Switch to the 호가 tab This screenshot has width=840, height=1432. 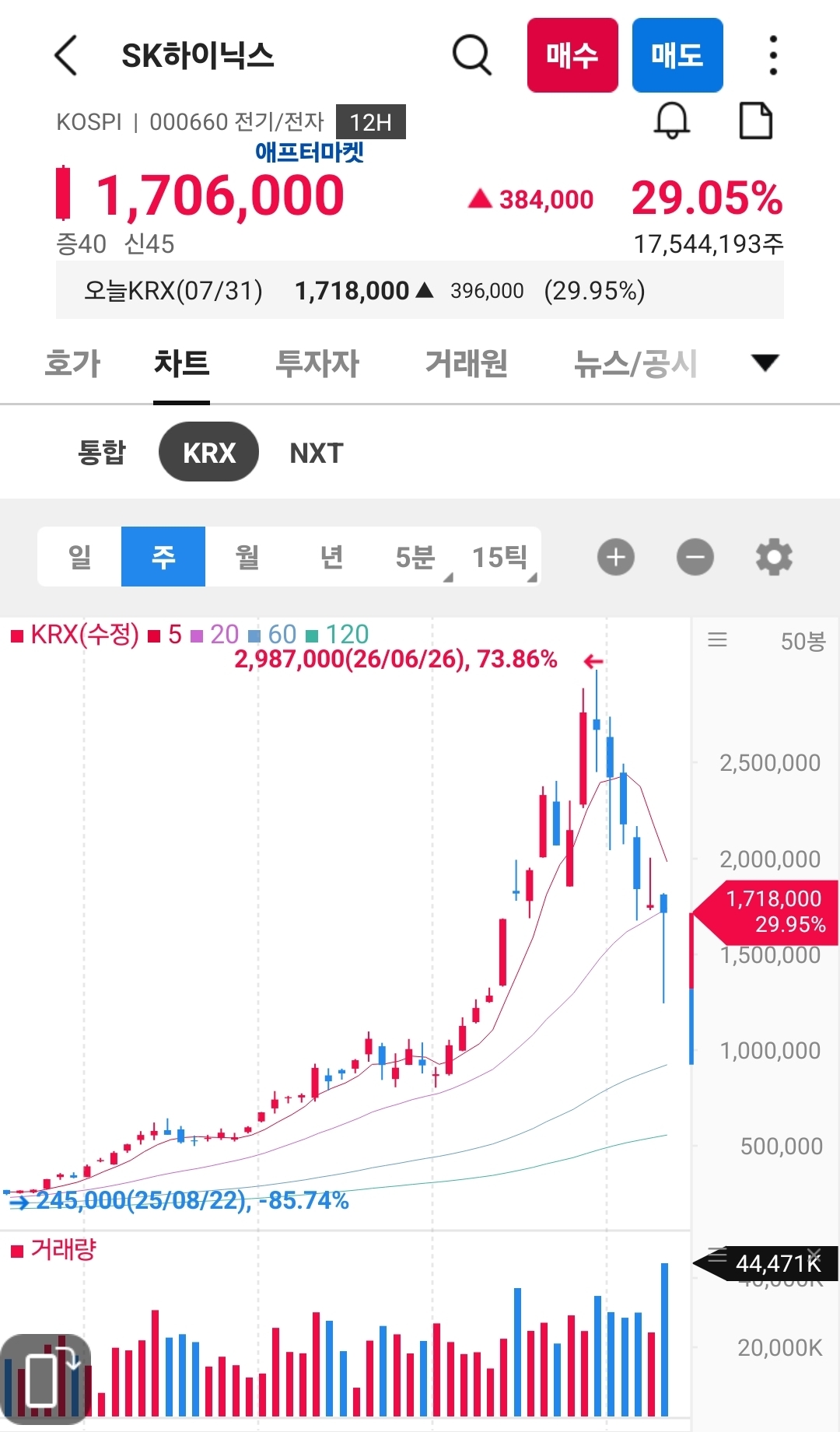pyautogui.click(x=73, y=363)
